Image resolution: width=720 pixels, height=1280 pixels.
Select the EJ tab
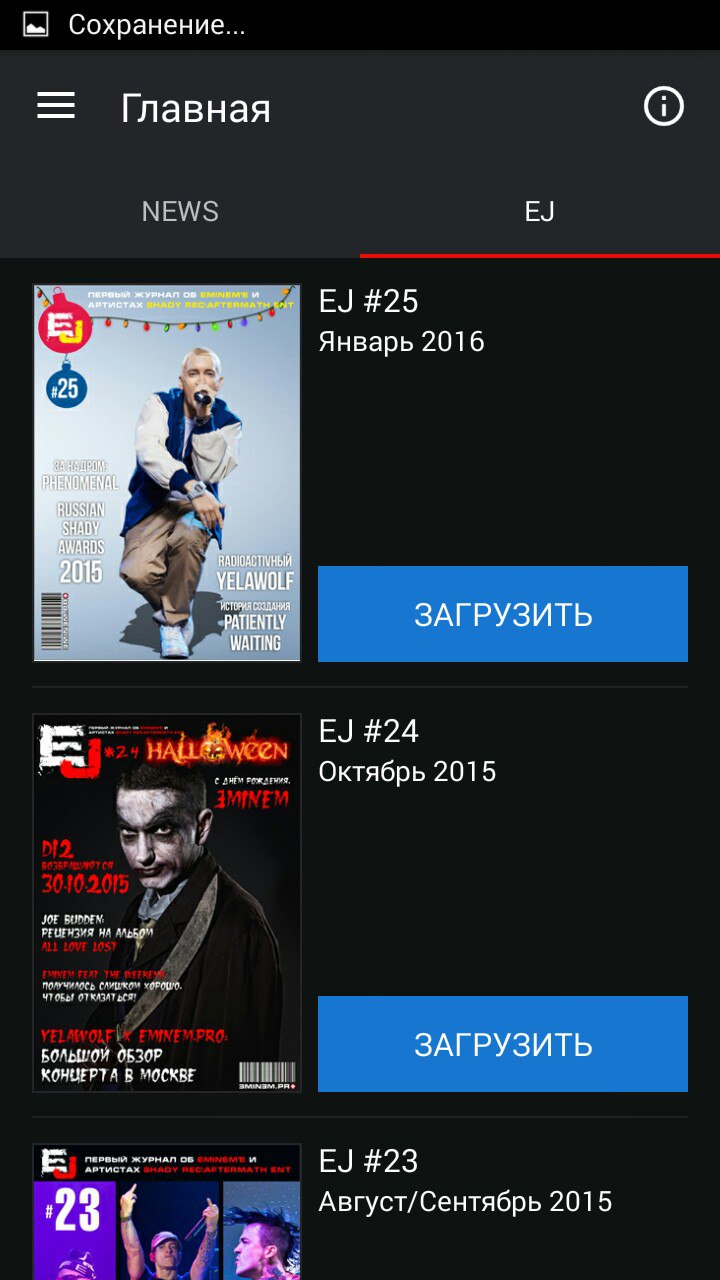(540, 211)
